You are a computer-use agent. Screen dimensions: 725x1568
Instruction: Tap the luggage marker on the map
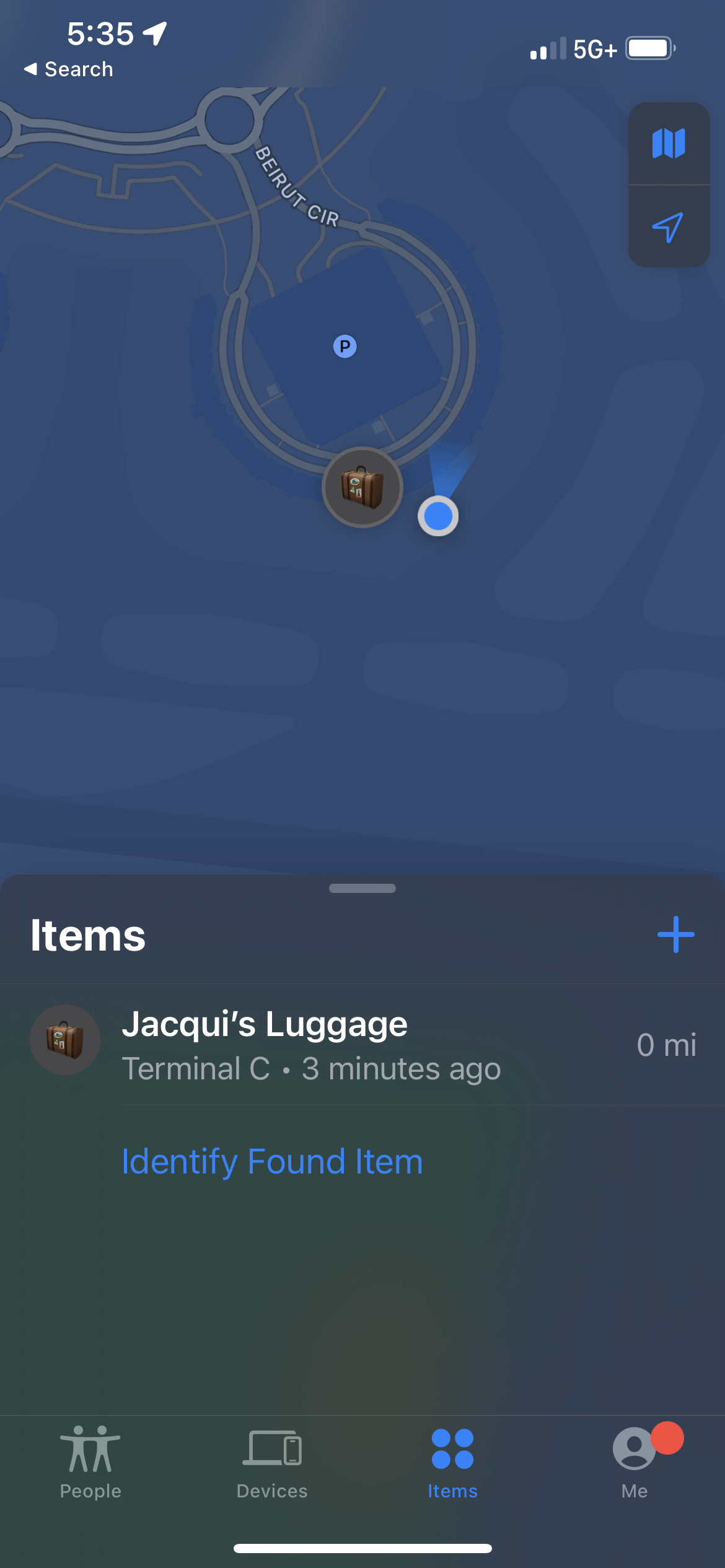[362, 487]
